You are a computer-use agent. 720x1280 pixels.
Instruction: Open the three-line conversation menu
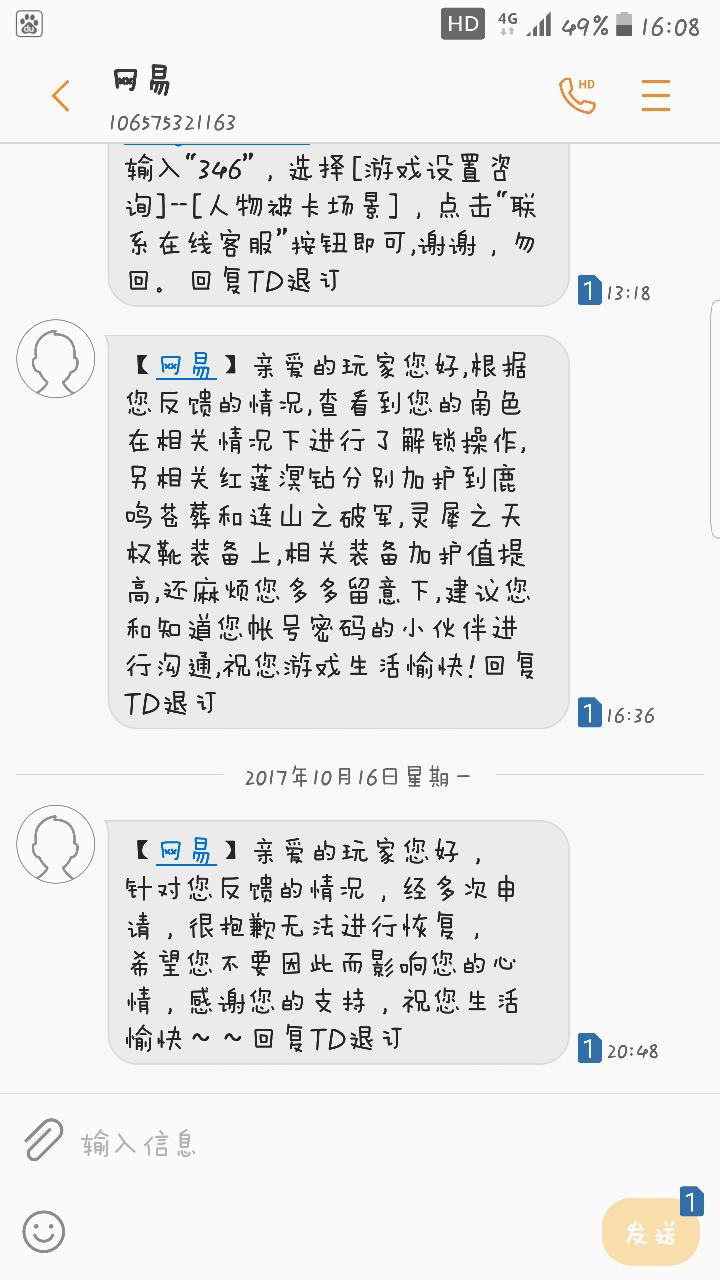coord(656,95)
